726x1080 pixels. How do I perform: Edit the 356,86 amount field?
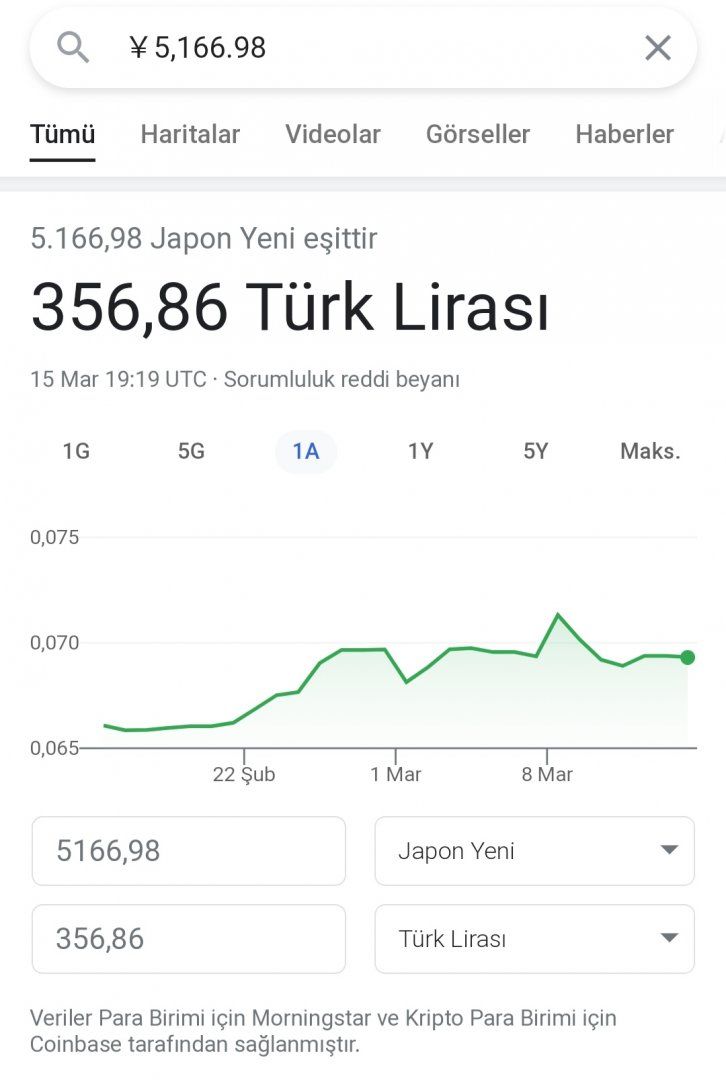[x=189, y=939]
